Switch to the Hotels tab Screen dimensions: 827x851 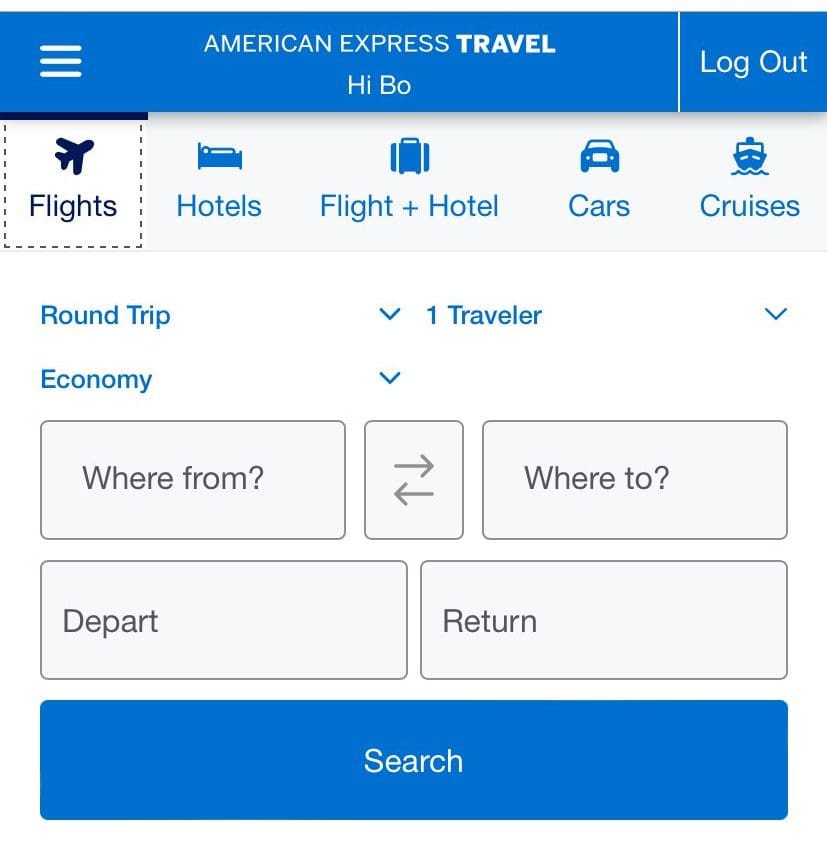pos(218,178)
